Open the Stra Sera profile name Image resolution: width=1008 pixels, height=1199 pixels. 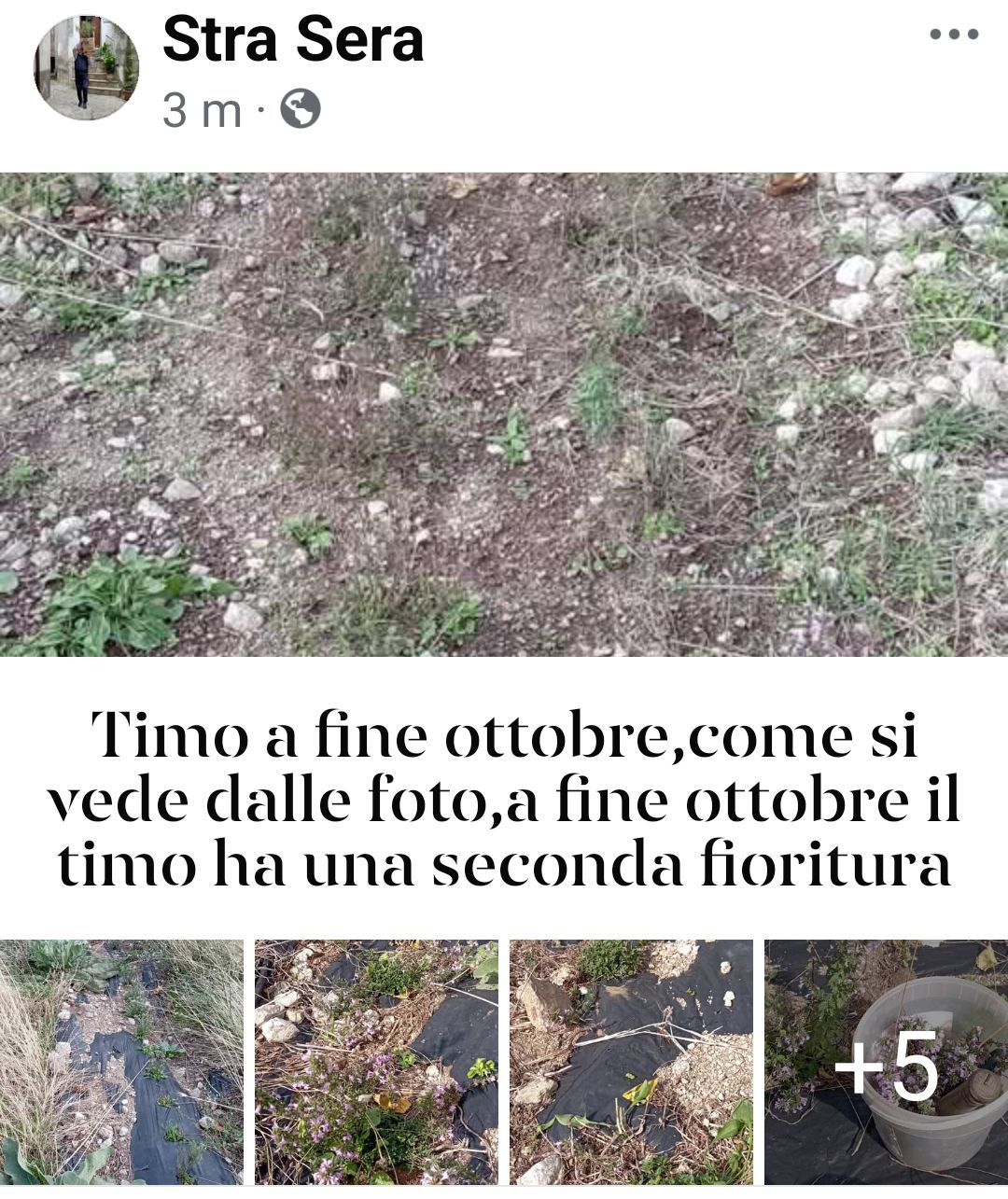(293, 40)
